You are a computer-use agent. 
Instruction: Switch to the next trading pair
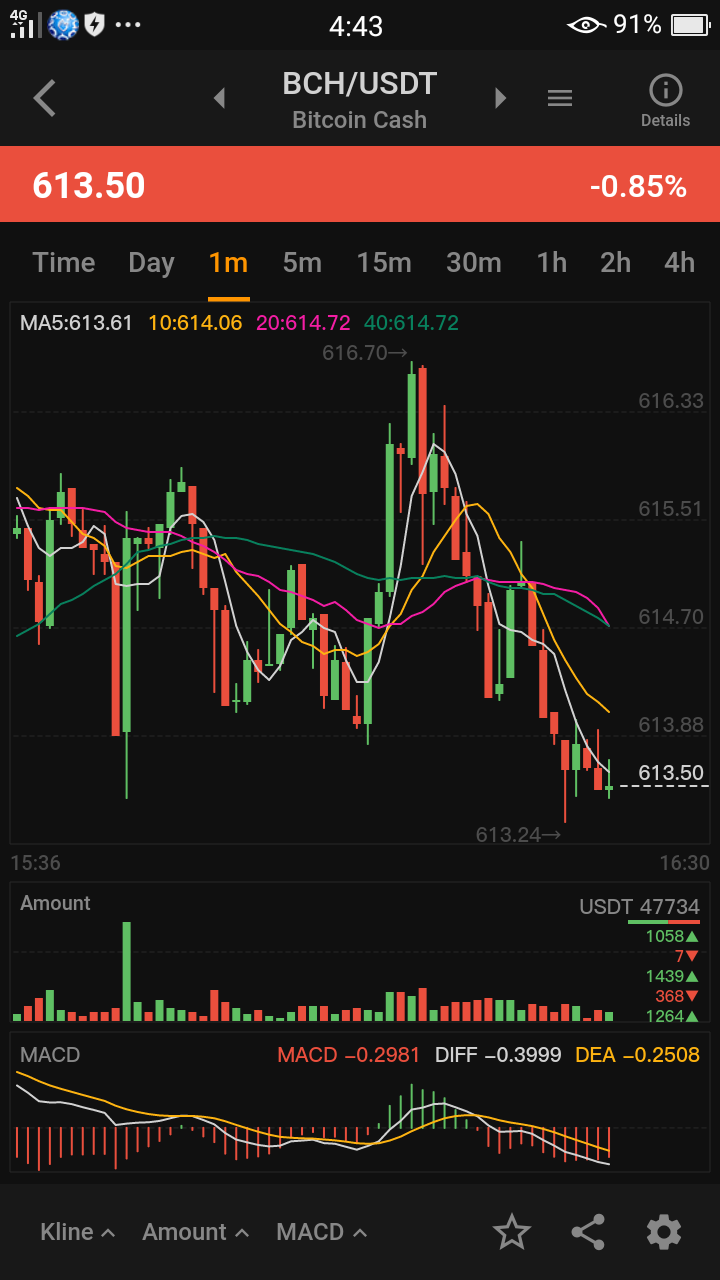pos(501,98)
